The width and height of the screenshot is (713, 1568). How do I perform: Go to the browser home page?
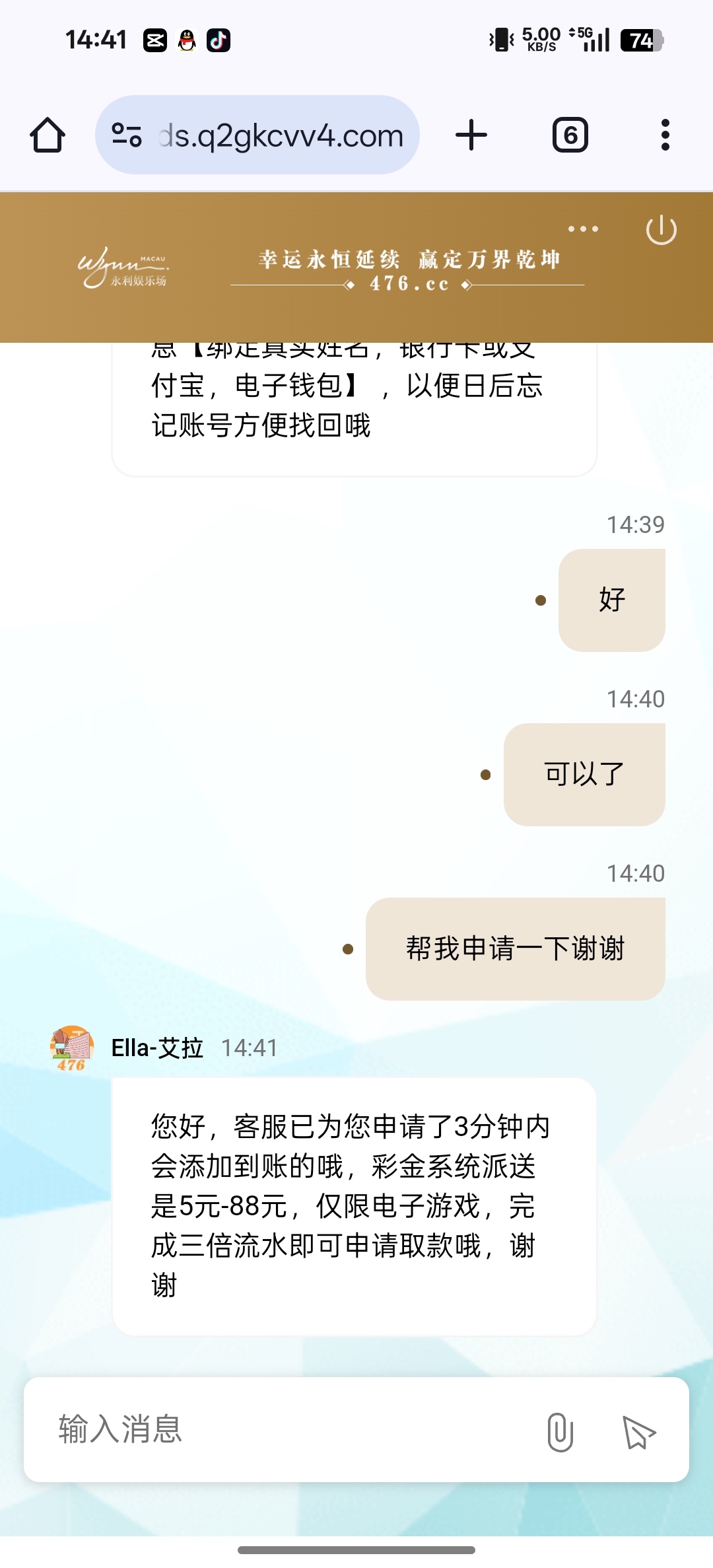click(48, 135)
